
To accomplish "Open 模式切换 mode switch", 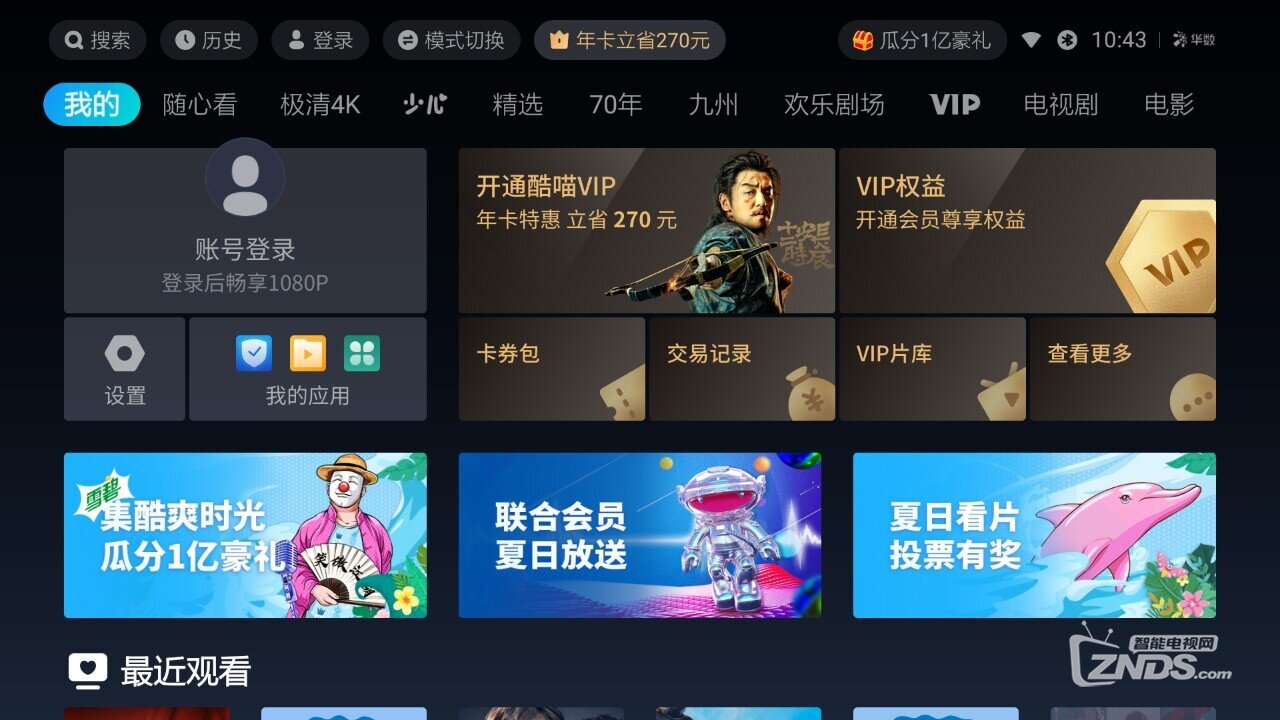I will pos(451,40).
